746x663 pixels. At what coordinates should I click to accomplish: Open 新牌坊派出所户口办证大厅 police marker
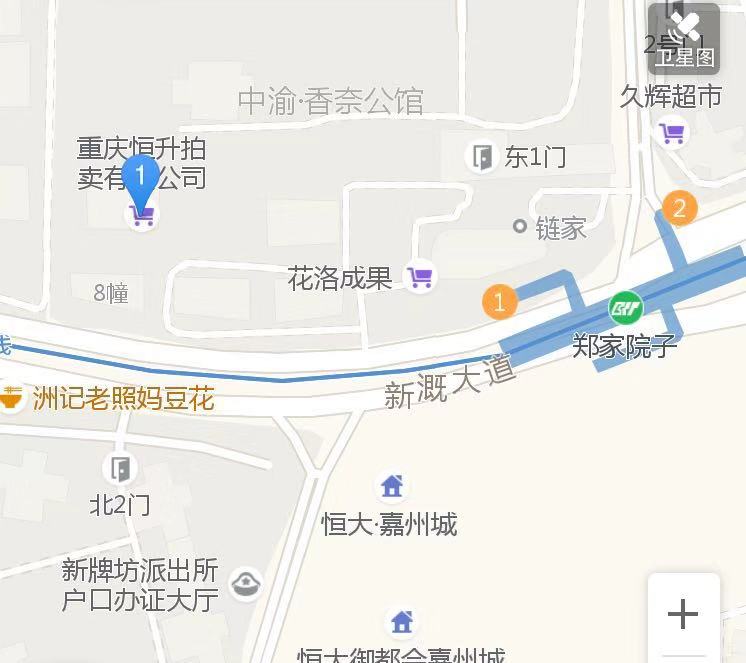245,584
